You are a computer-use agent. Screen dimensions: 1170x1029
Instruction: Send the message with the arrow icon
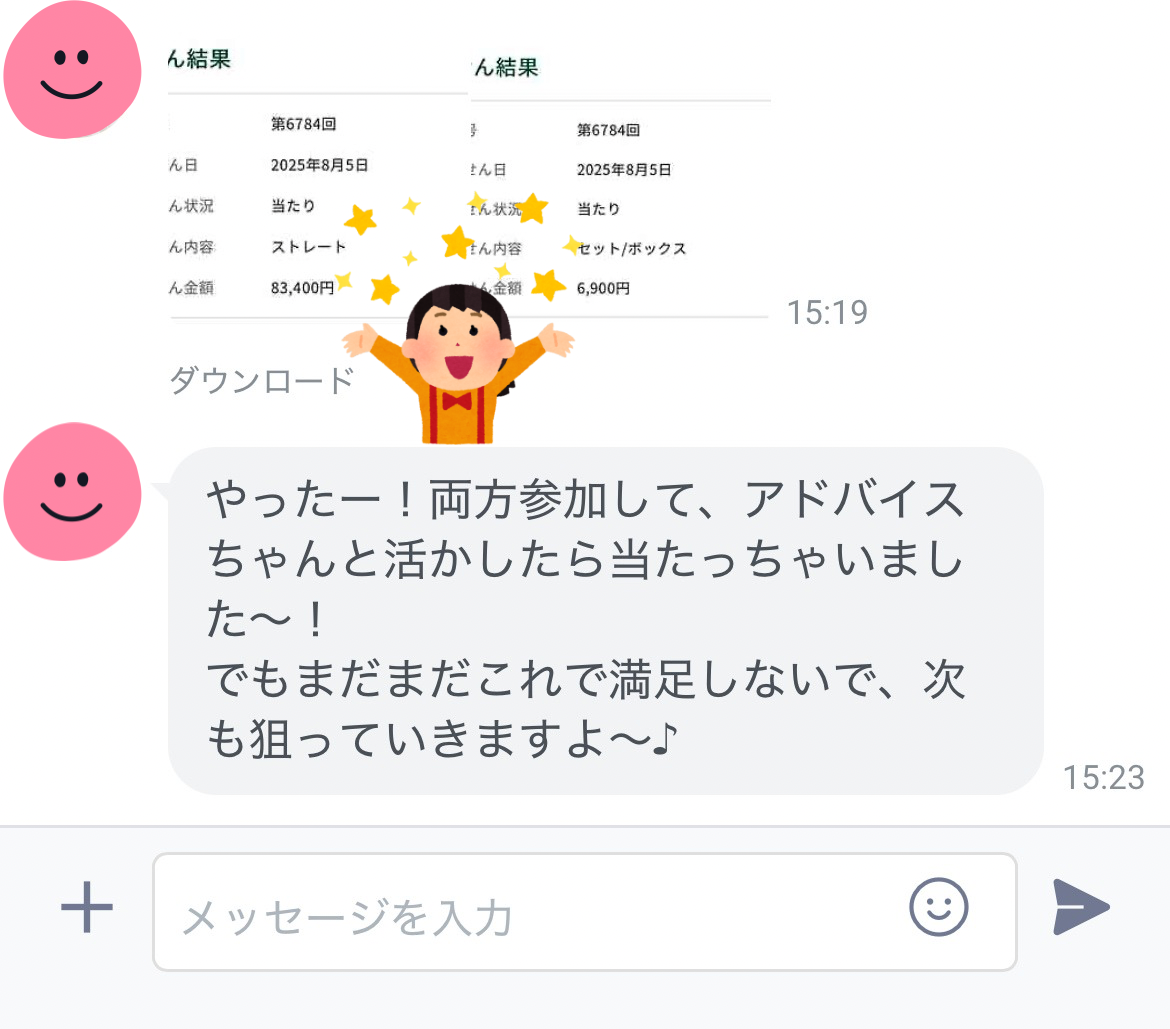[x=1081, y=908]
